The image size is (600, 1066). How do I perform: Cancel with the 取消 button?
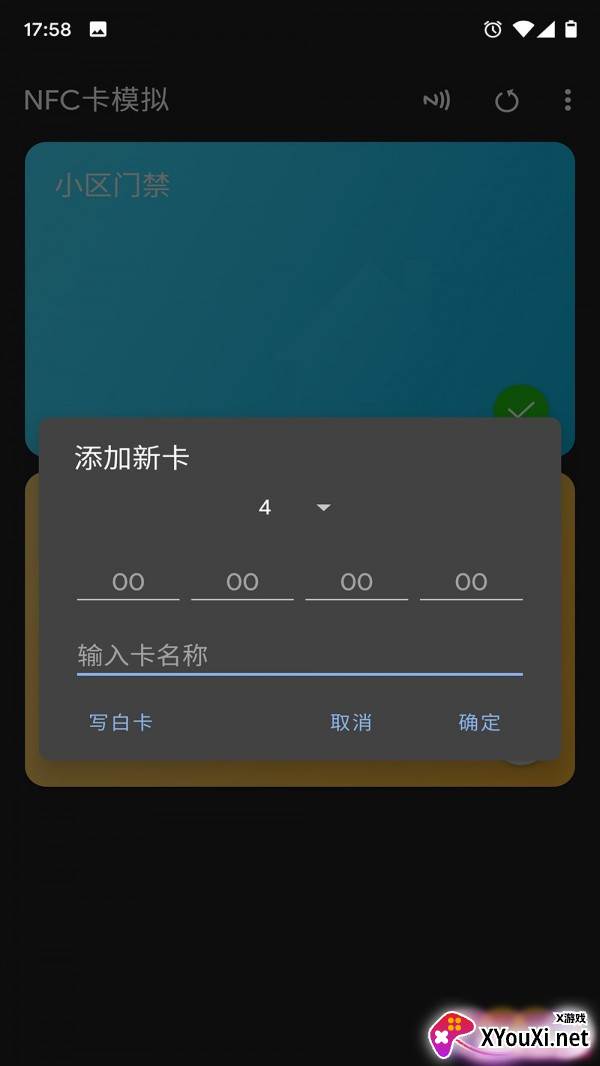[351, 722]
